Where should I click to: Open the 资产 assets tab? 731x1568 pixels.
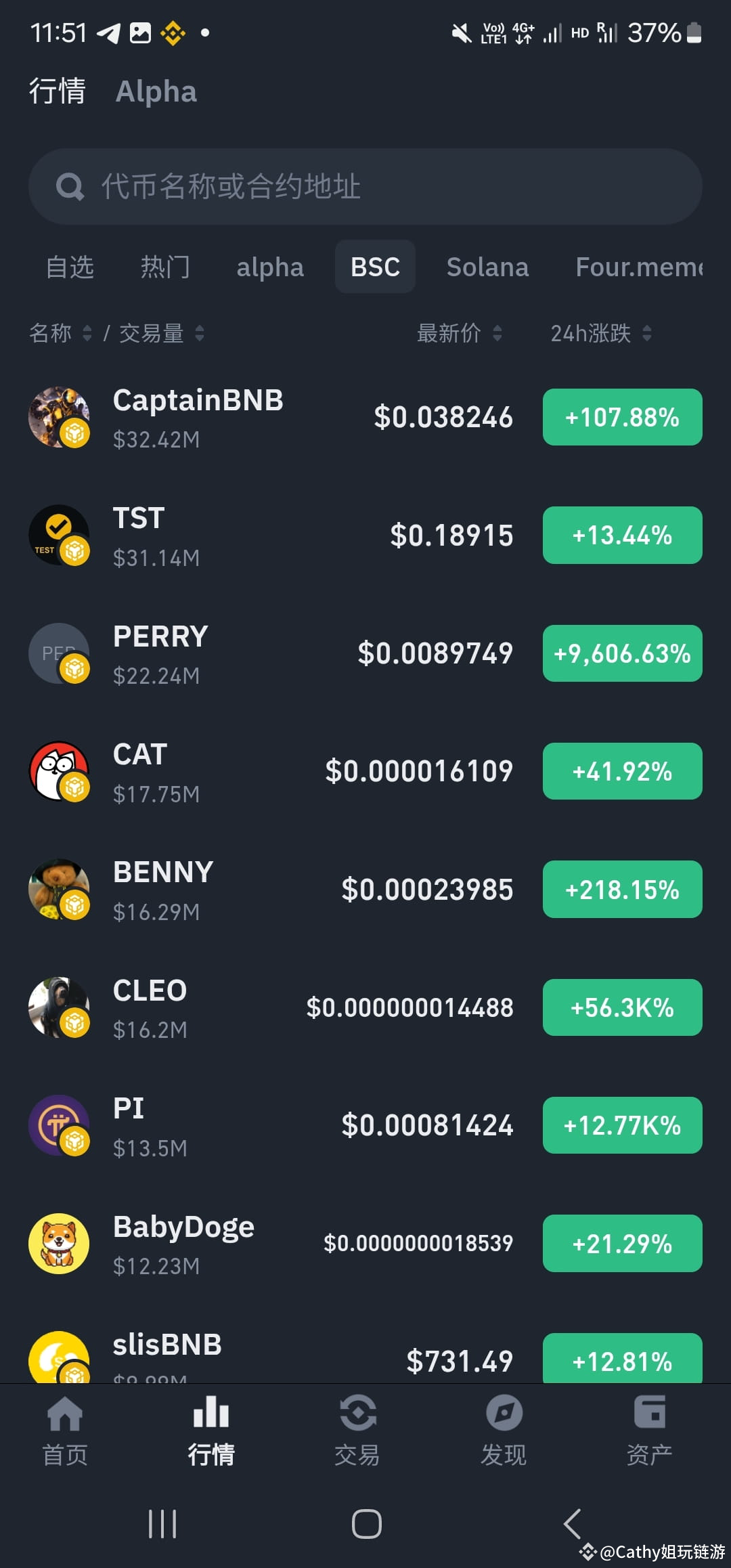pos(649,1430)
